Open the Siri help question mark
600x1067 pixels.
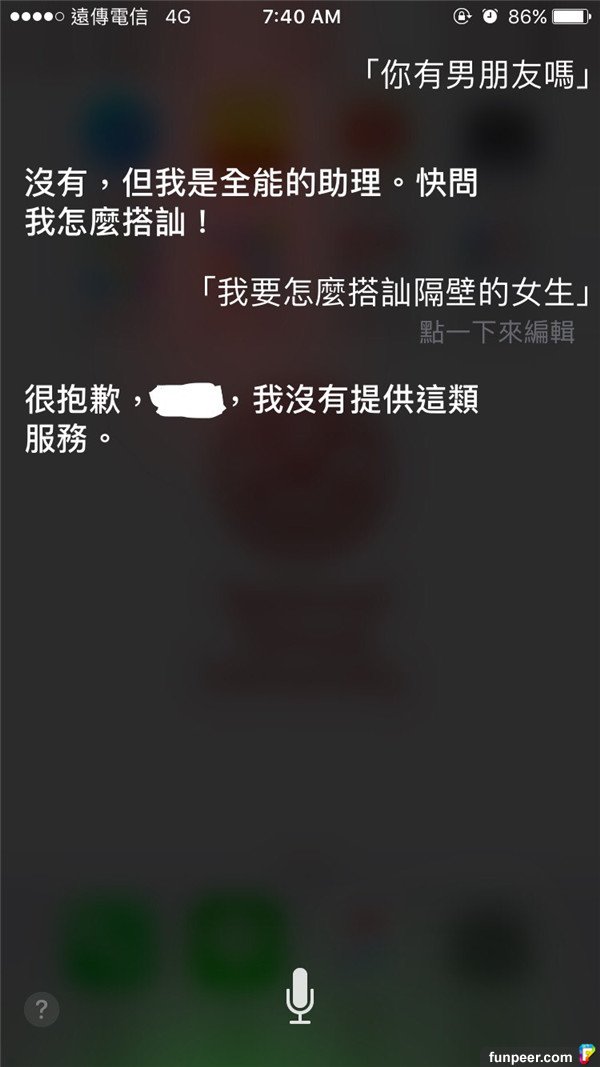coord(42,1007)
